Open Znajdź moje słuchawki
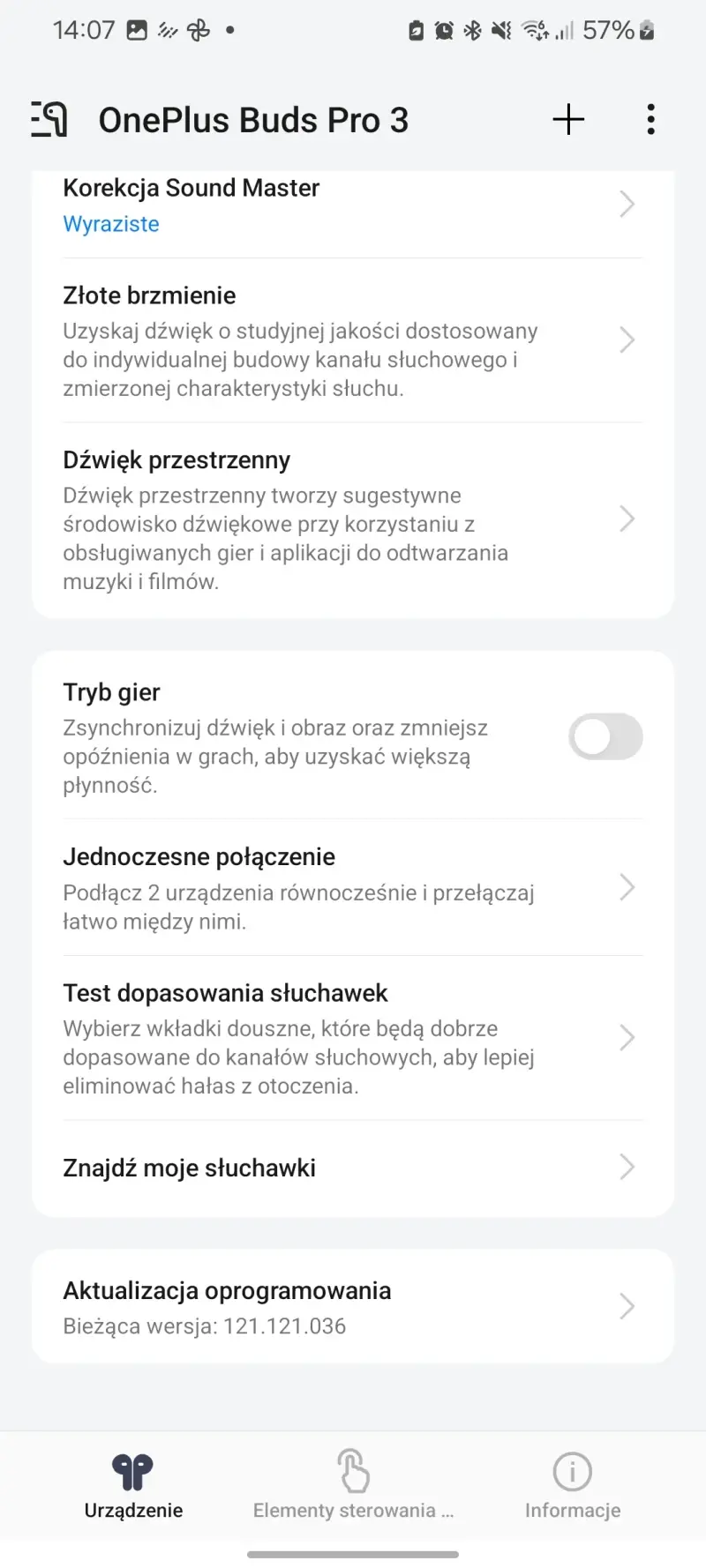The image size is (706, 1568). click(353, 1168)
